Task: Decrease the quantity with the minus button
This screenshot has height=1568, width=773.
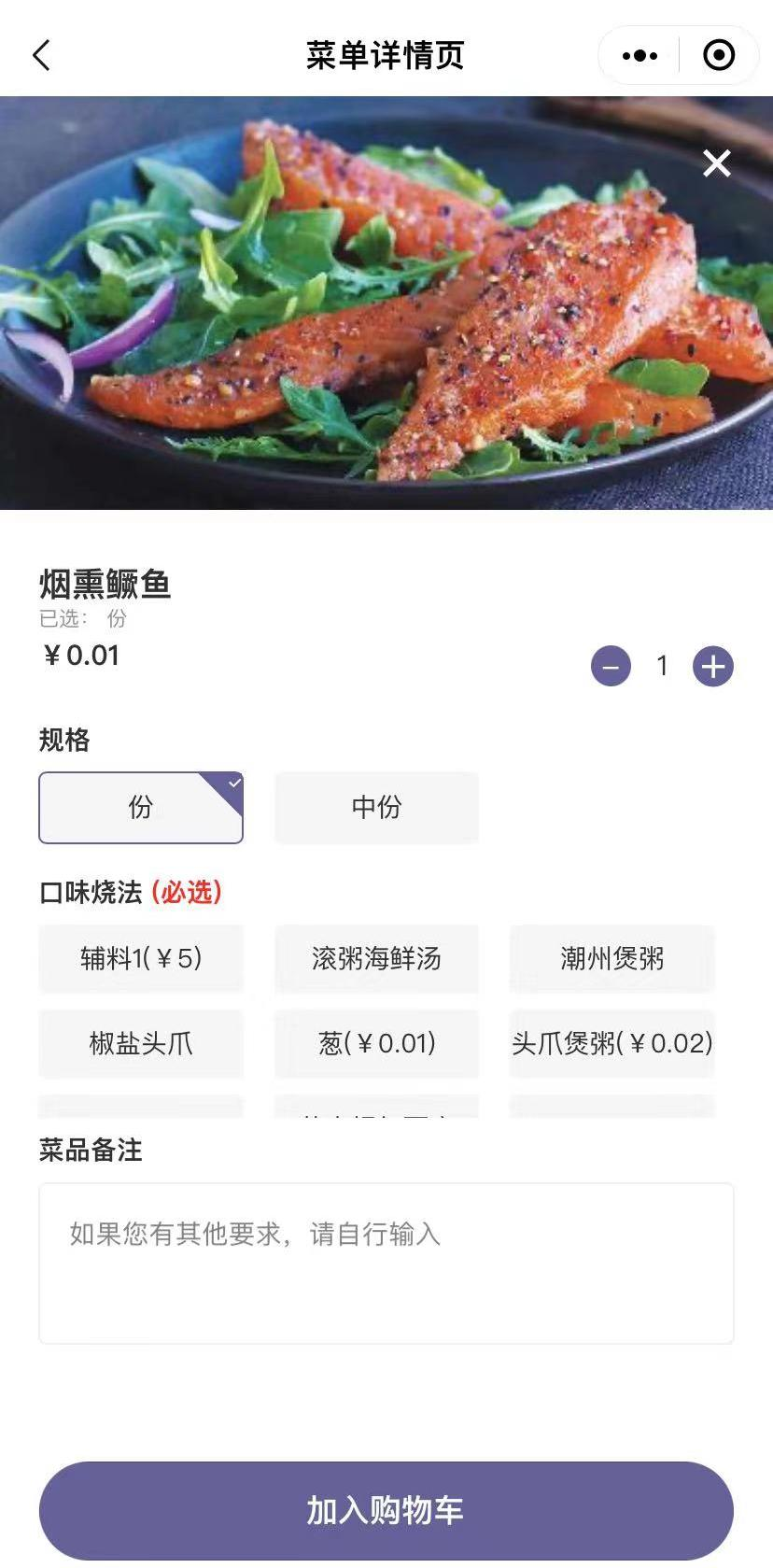Action: (x=611, y=667)
